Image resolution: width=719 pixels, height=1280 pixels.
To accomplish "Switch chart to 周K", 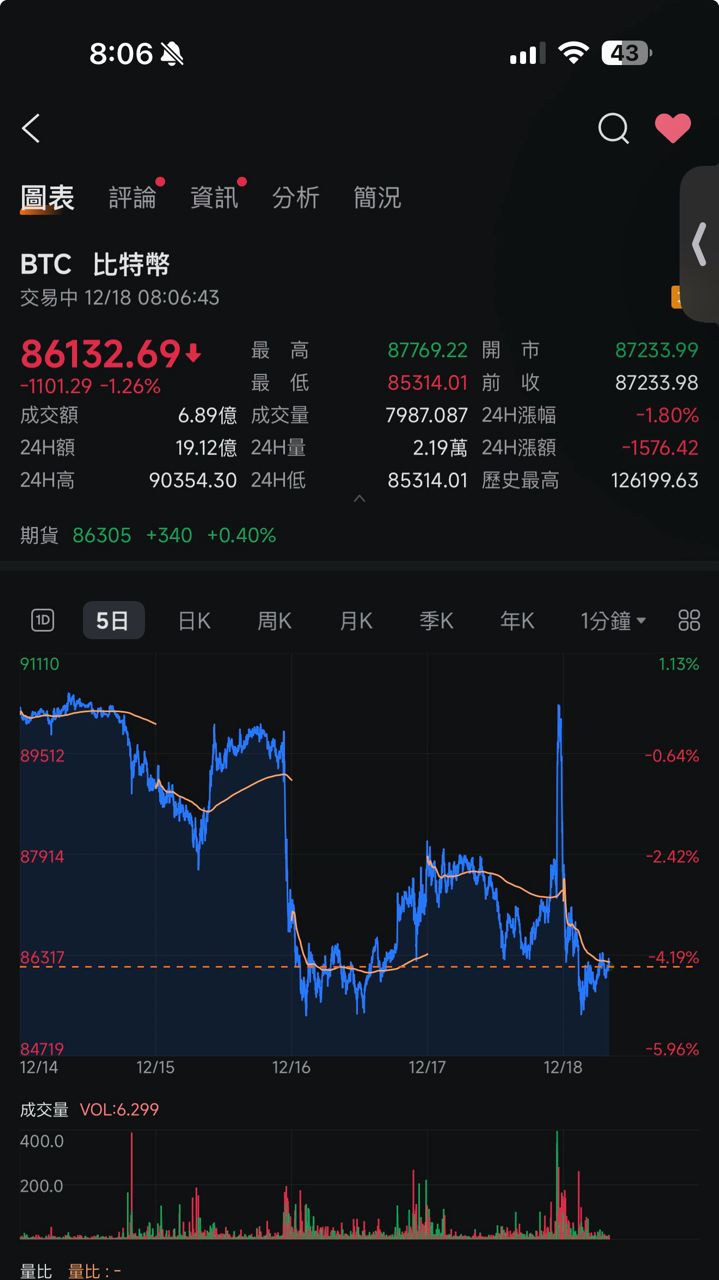I will [274, 621].
